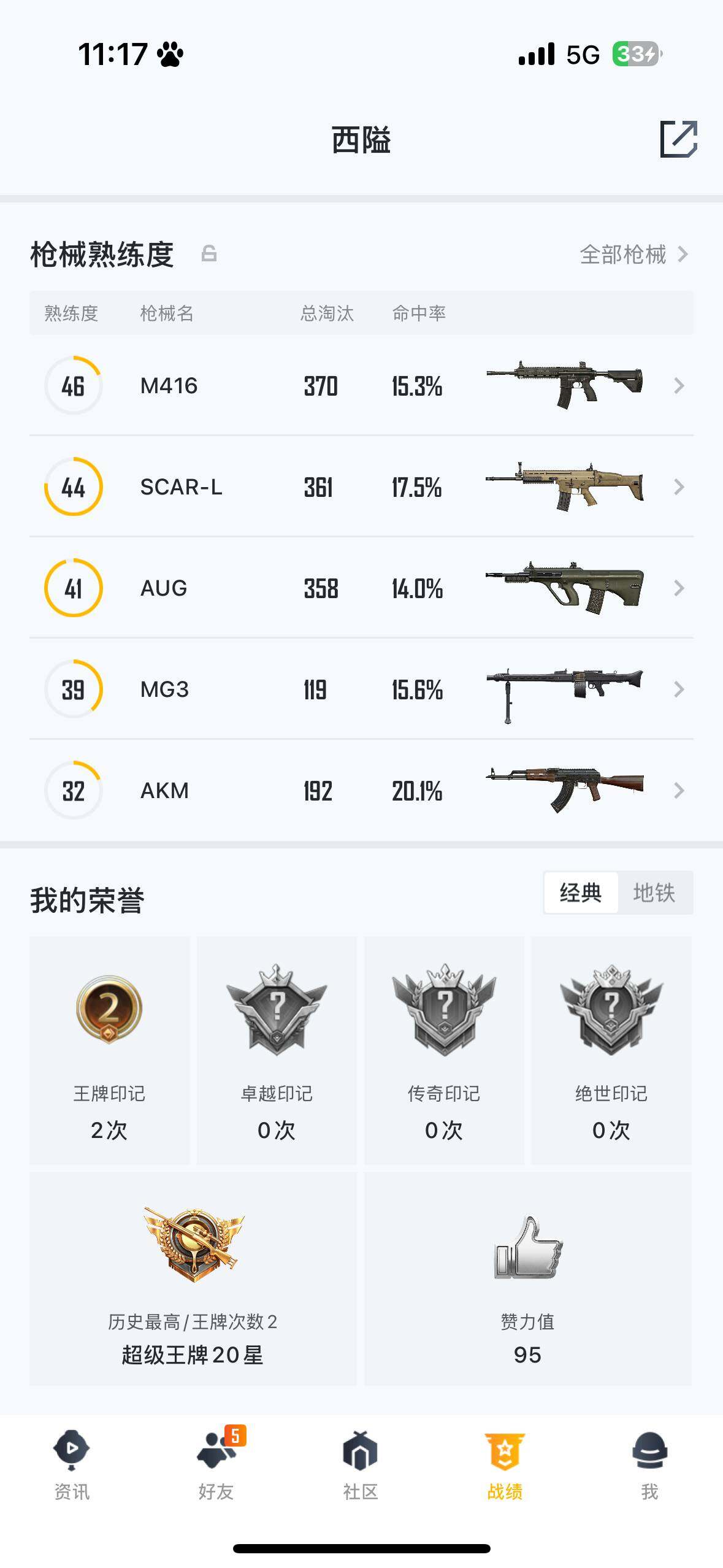Switch to the 地铁 honor tab
Viewport: 723px width, 1568px height.
[654, 893]
